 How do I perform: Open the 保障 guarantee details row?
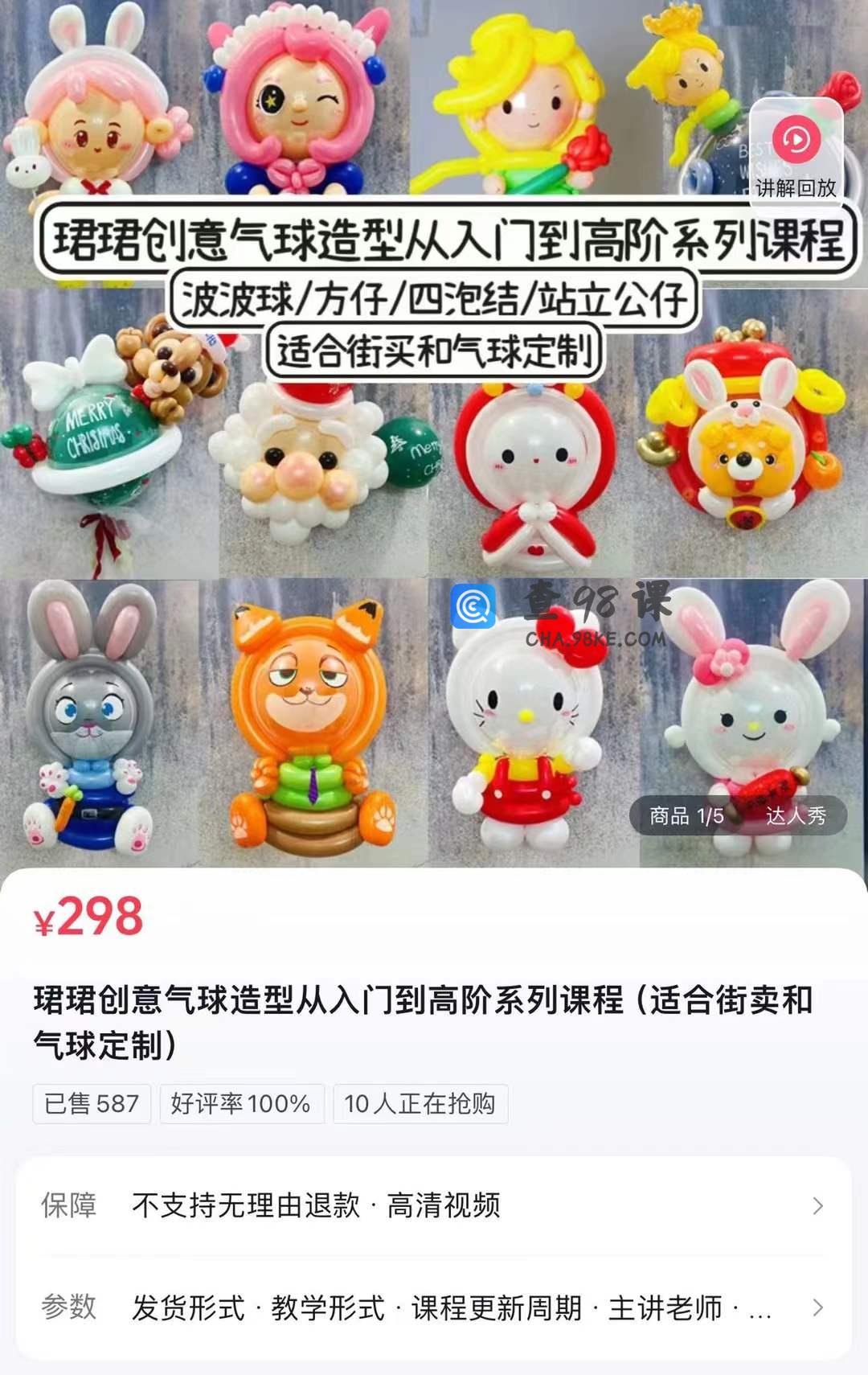[434, 1205]
